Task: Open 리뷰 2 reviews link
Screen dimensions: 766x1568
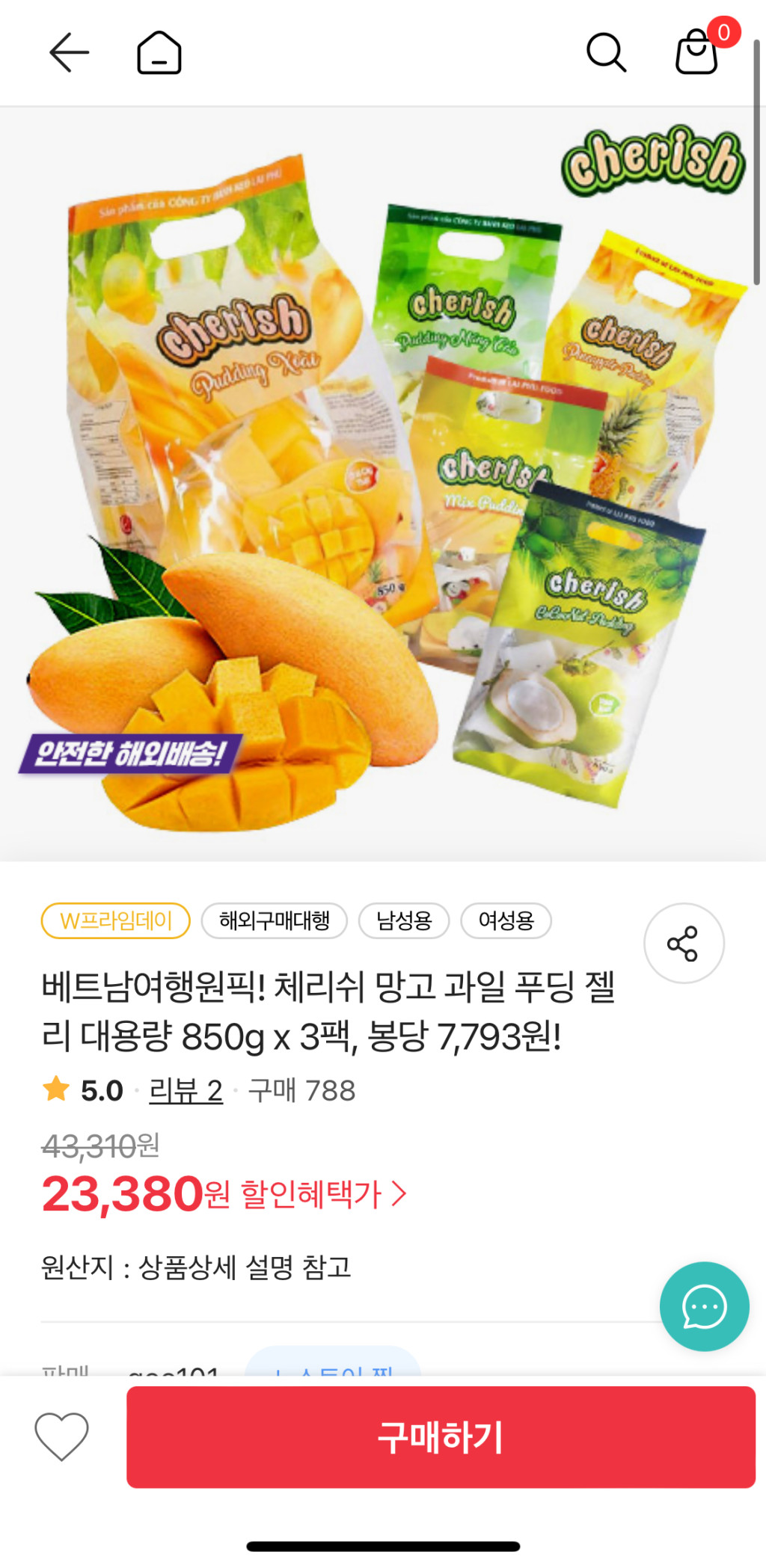Action: 185,1091
